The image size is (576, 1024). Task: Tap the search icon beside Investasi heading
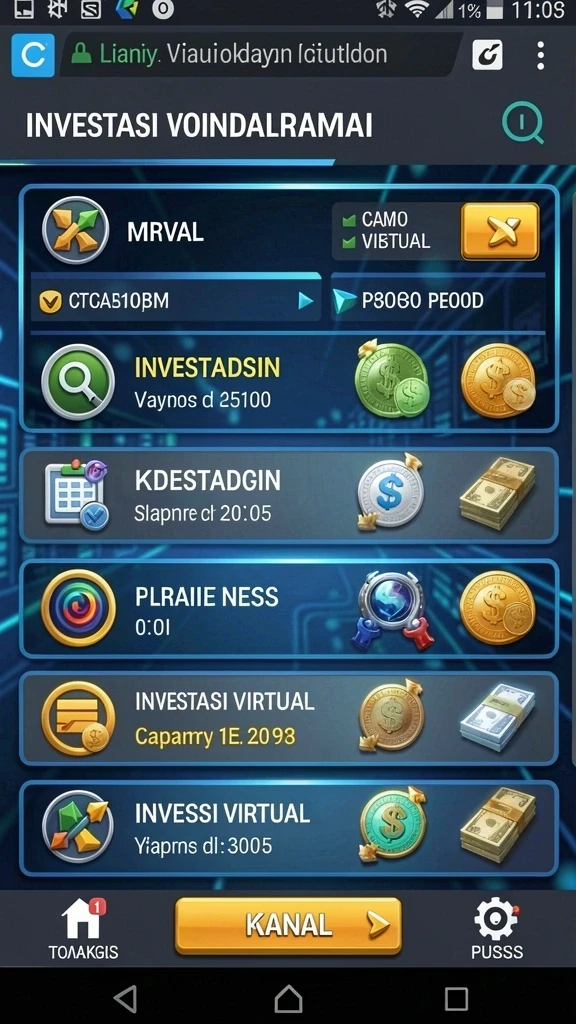point(522,123)
